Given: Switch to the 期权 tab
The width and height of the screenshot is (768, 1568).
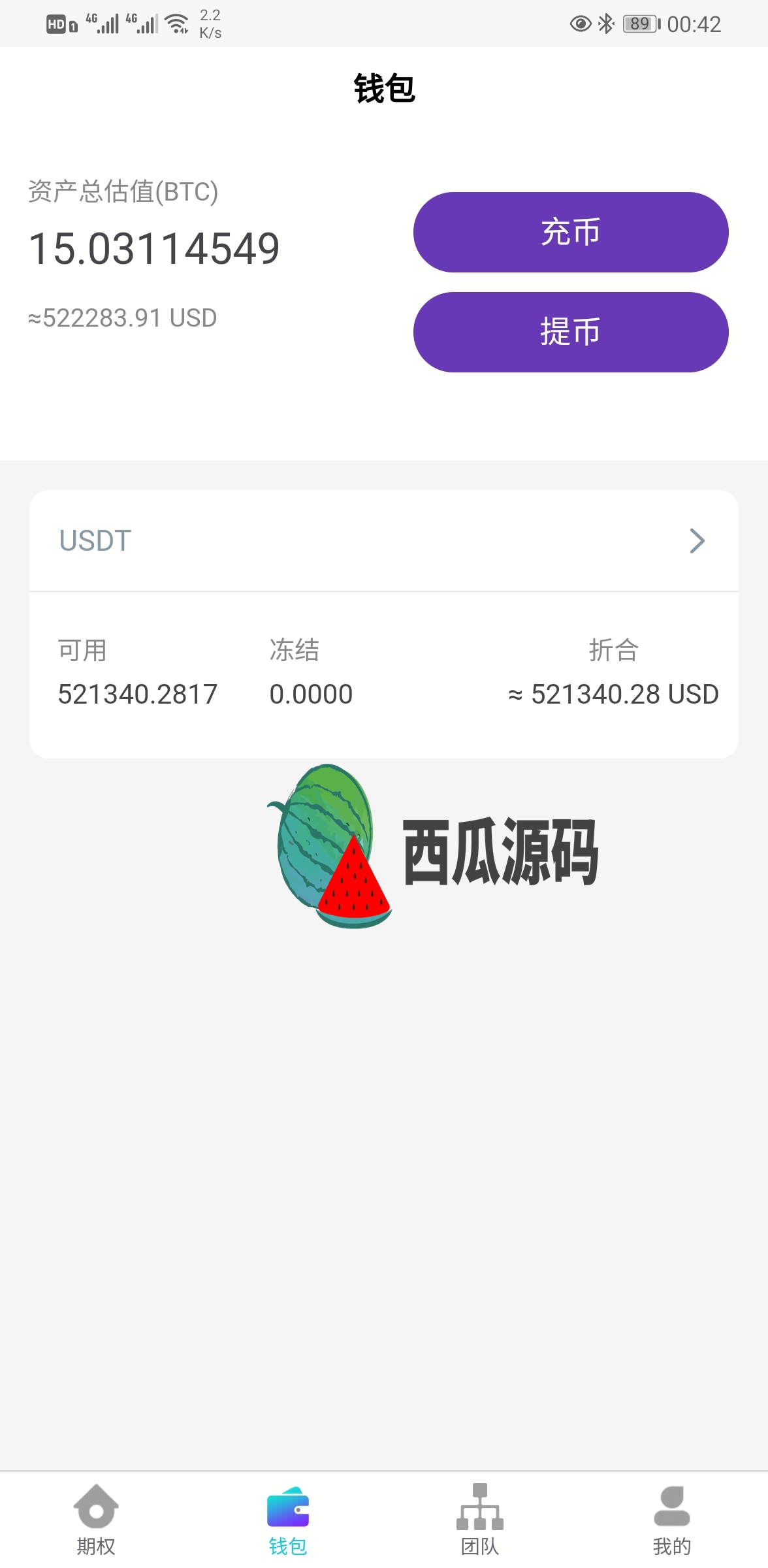Looking at the screenshot, I should (96, 1520).
